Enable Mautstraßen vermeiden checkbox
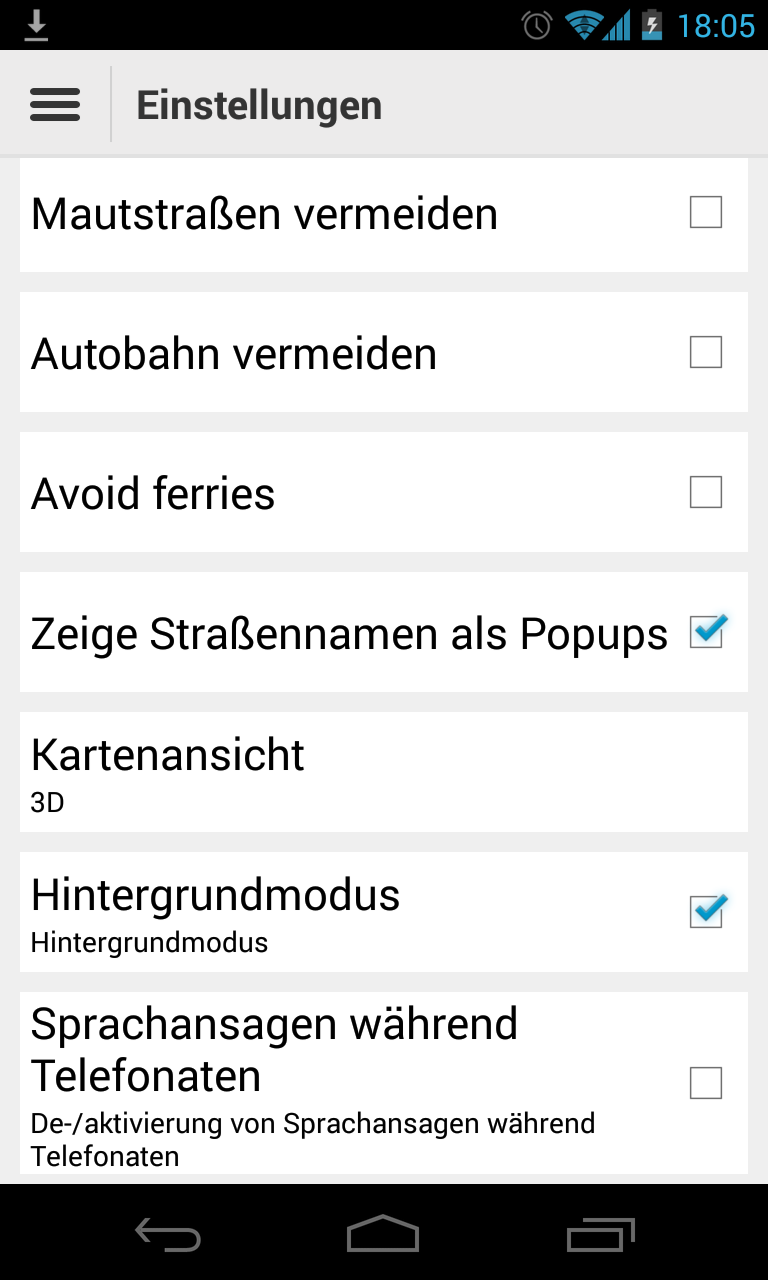 coord(705,213)
